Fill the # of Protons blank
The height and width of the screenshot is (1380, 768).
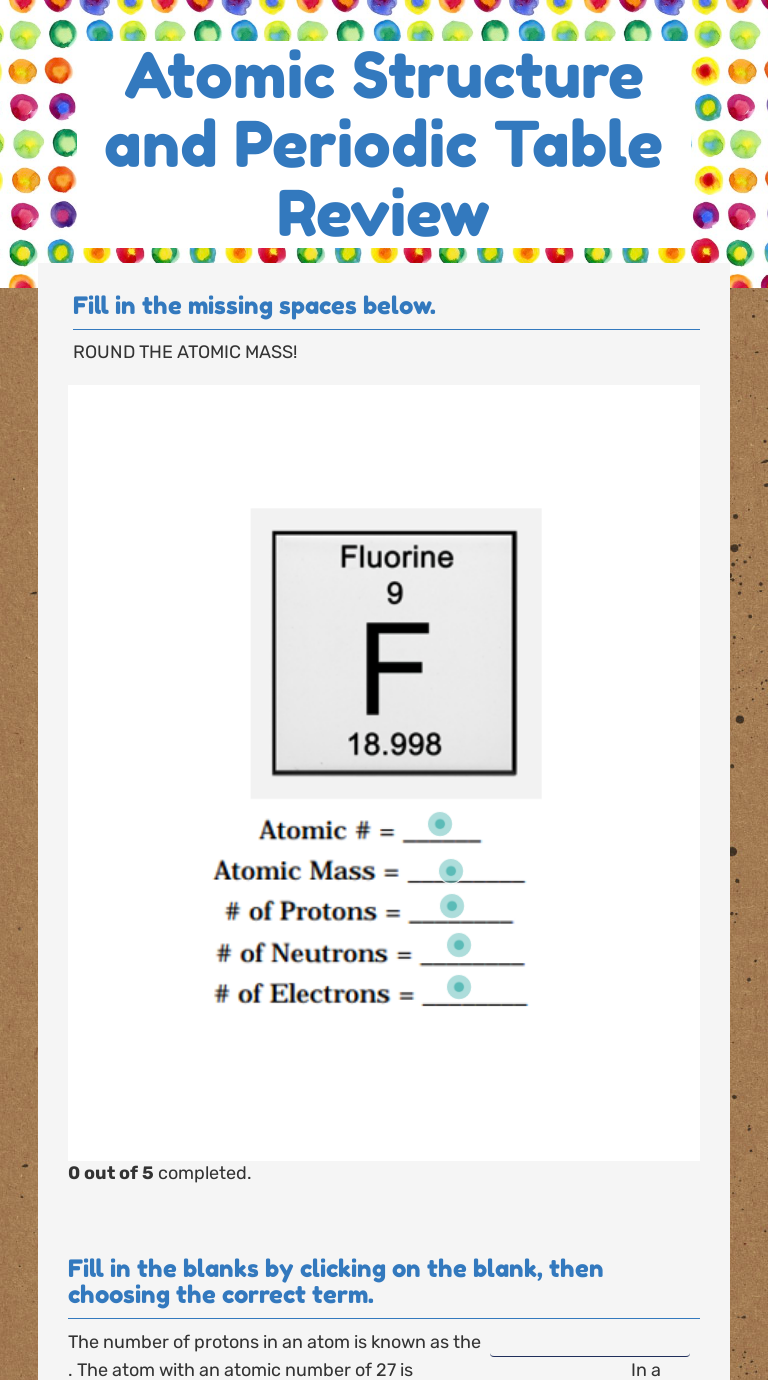click(452, 906)
